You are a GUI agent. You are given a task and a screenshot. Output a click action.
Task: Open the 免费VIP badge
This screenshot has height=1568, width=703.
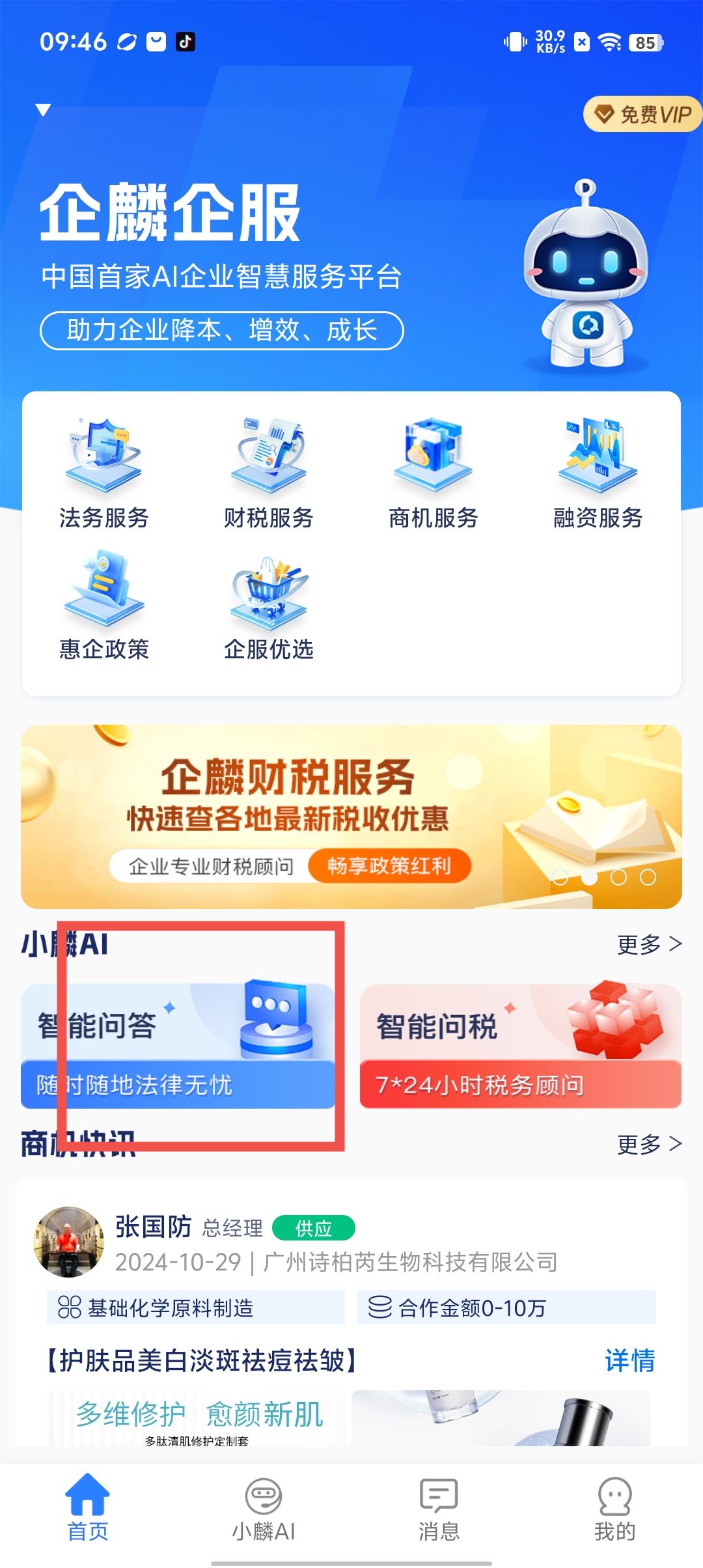(642, 115)
